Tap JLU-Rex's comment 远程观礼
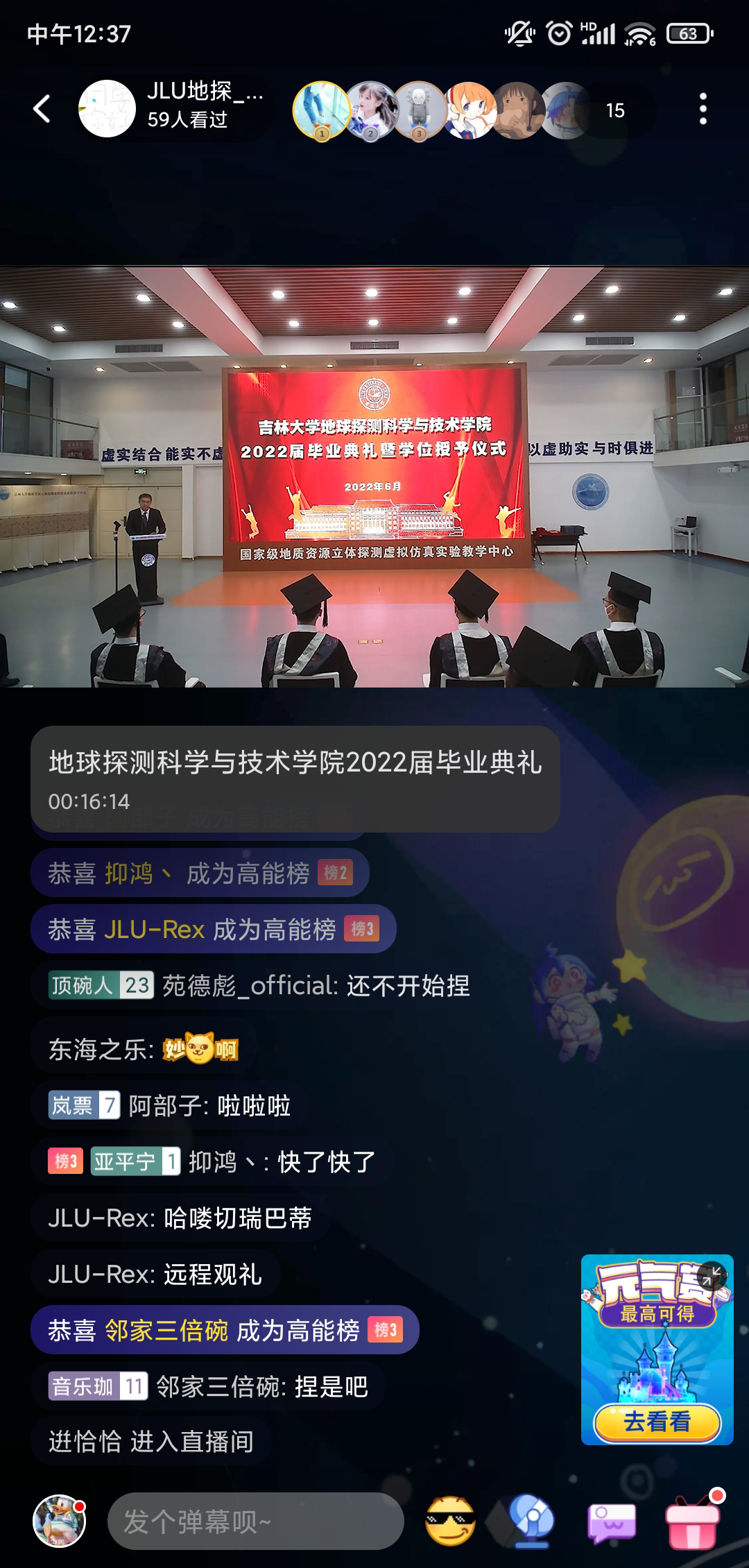 pos(155,1275)
